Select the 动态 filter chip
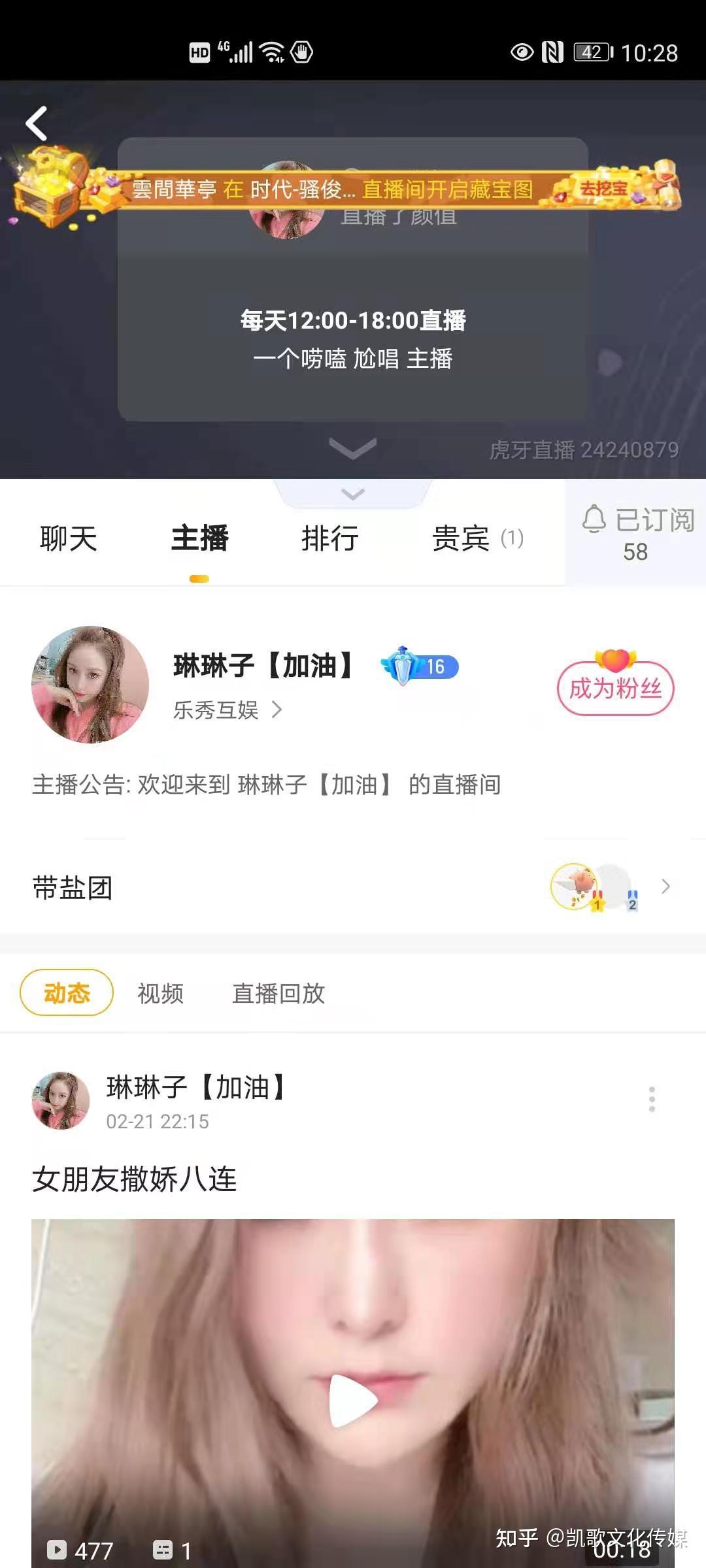Image resolution: width=706 pixels, height=1568 pixels. pyautogui.click(x=67, y=993)
